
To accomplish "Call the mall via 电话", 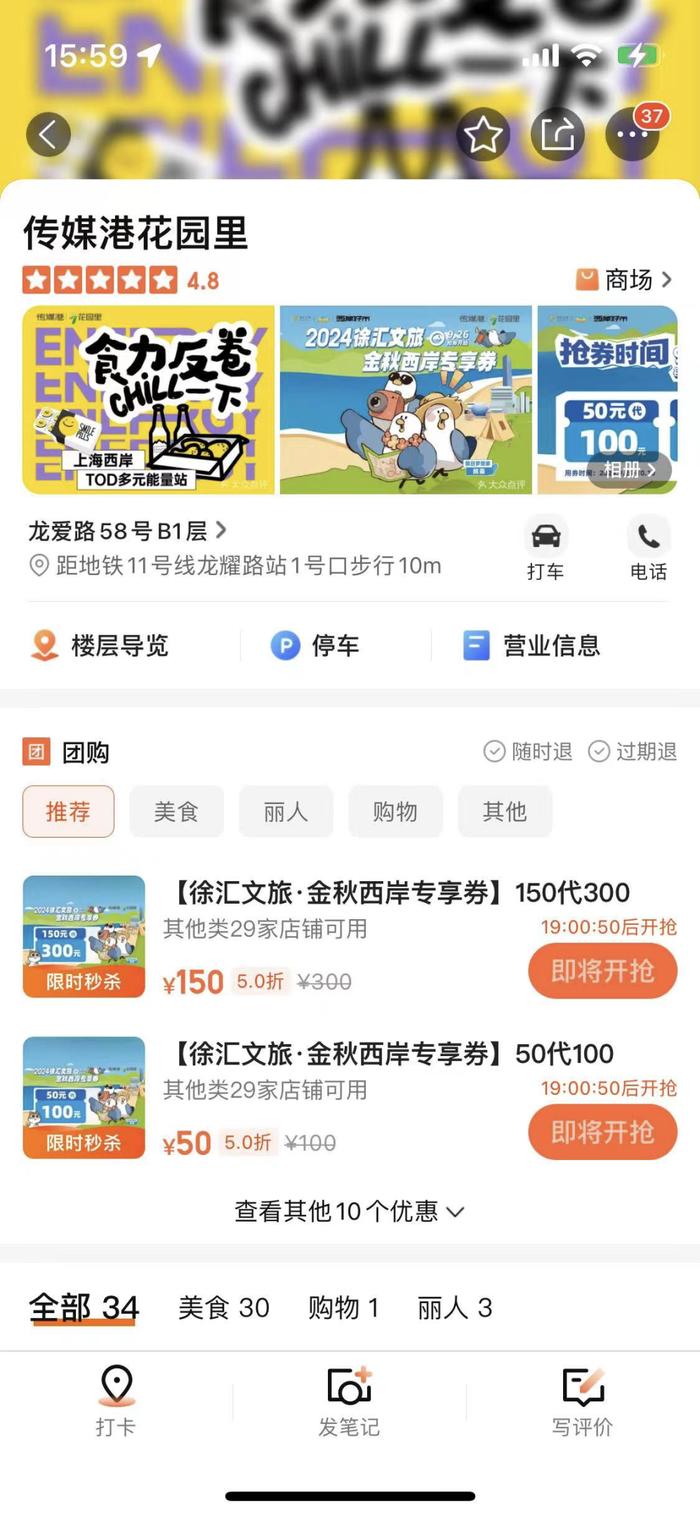I will tap(648, 549).
